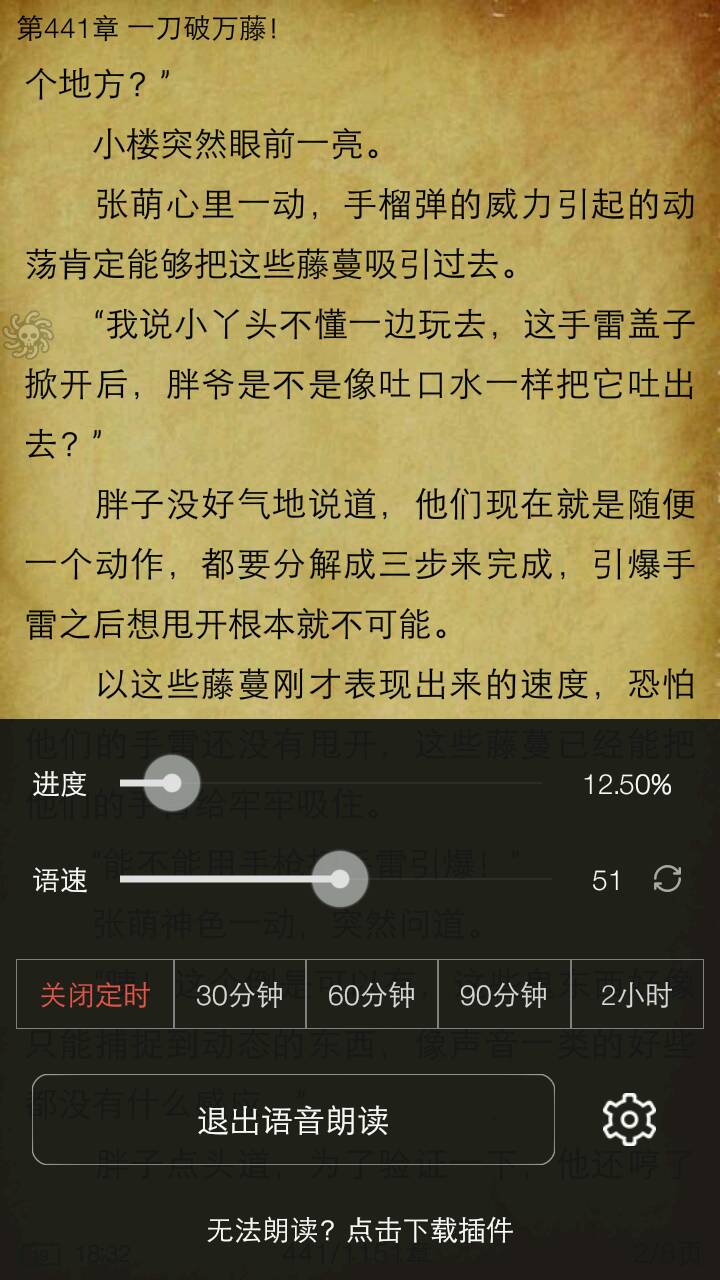This screenshot has height=1280, width=720.
Task: Tap the 进度 progress slider handle
Action: coord(172,783)
